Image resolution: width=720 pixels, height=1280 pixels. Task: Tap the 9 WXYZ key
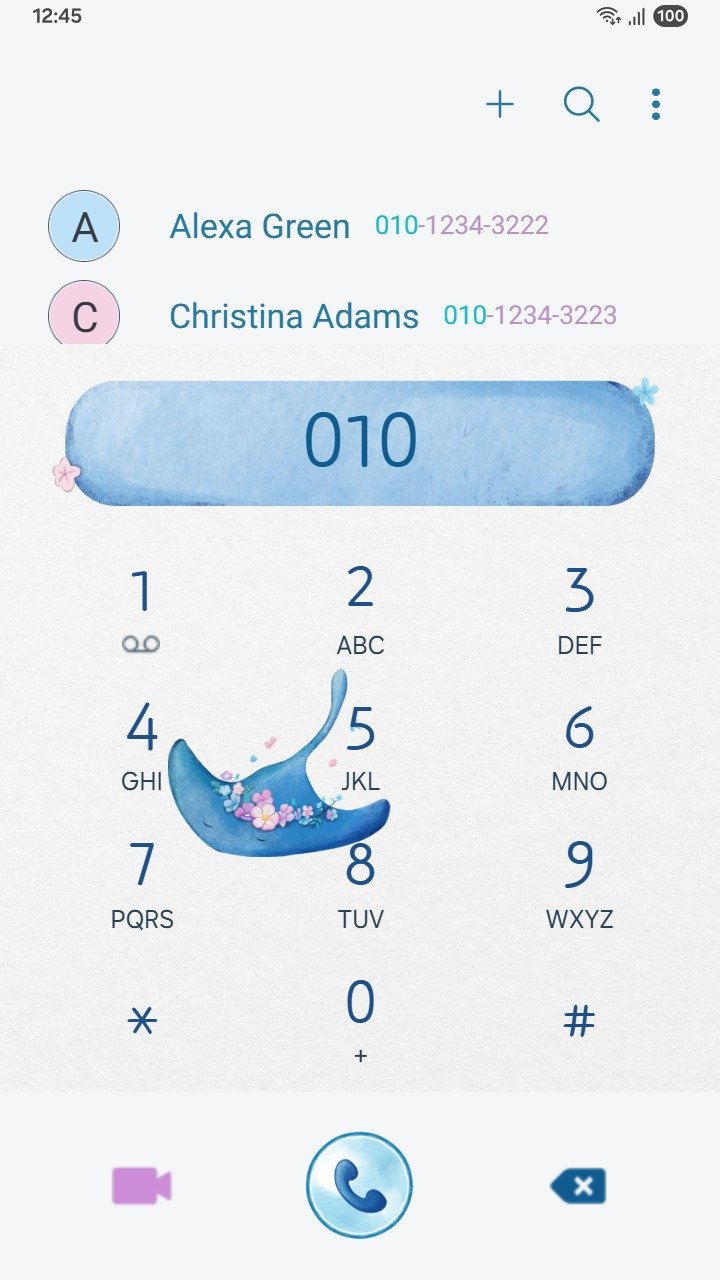pos(579,883)
